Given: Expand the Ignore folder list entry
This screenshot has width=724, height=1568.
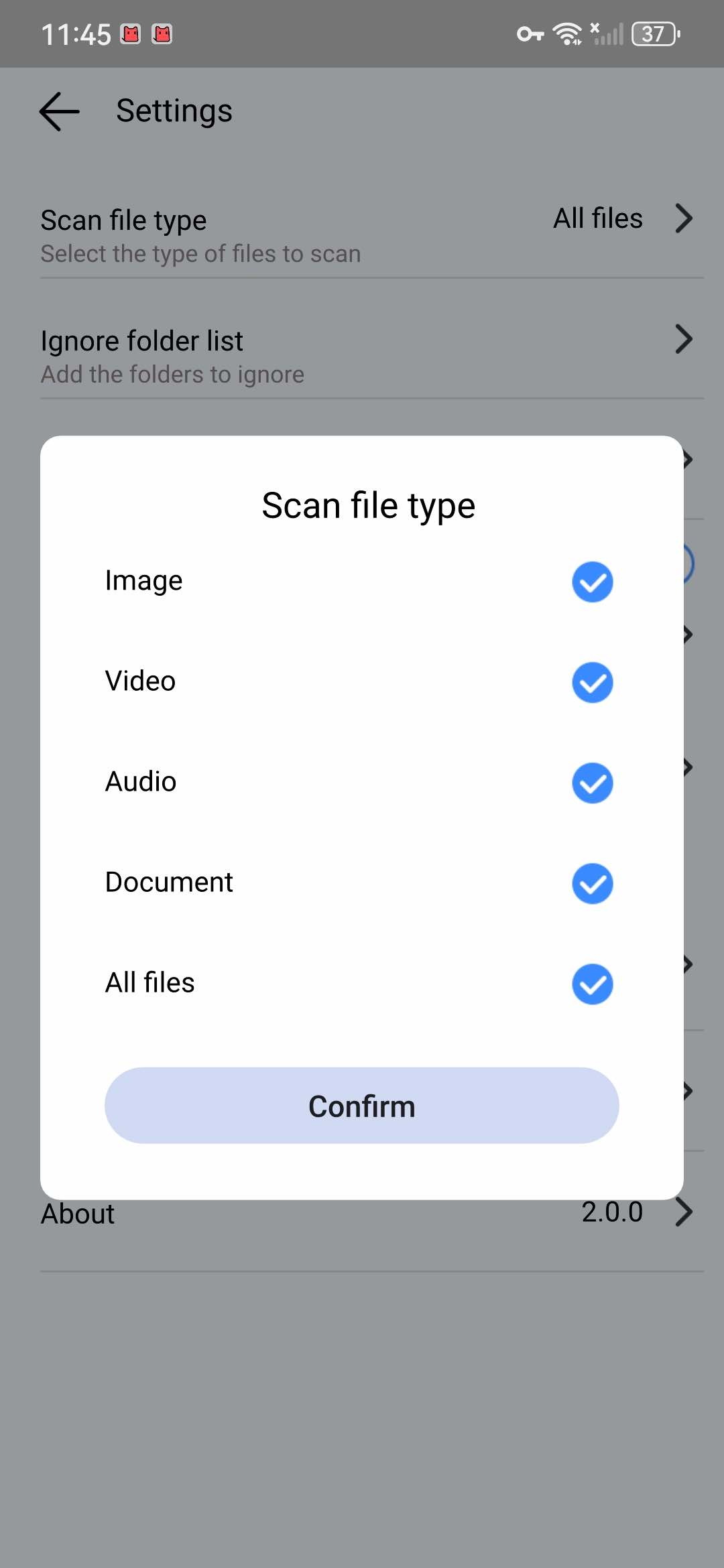Looking at the screenshot, I should point(684,340).
